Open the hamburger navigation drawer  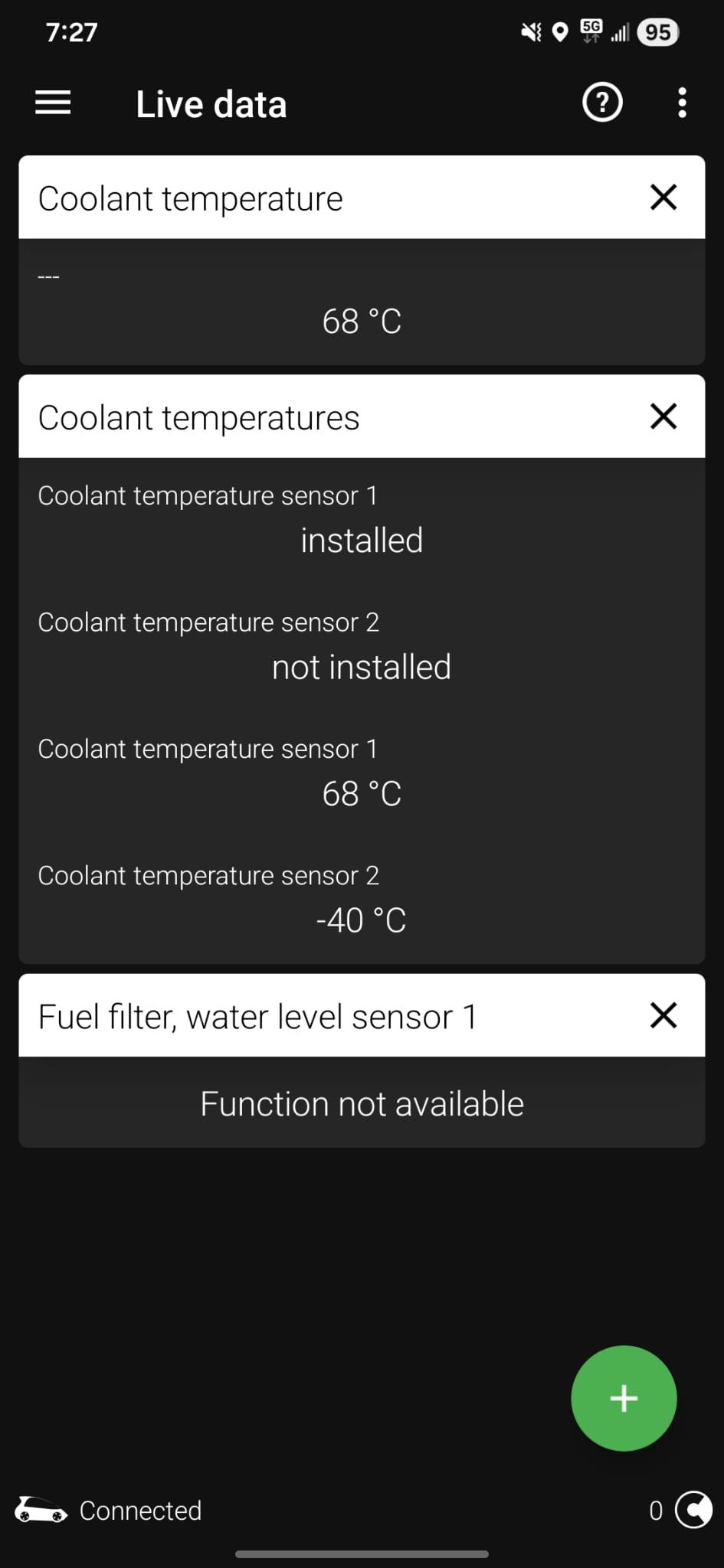tap(53, 103)
